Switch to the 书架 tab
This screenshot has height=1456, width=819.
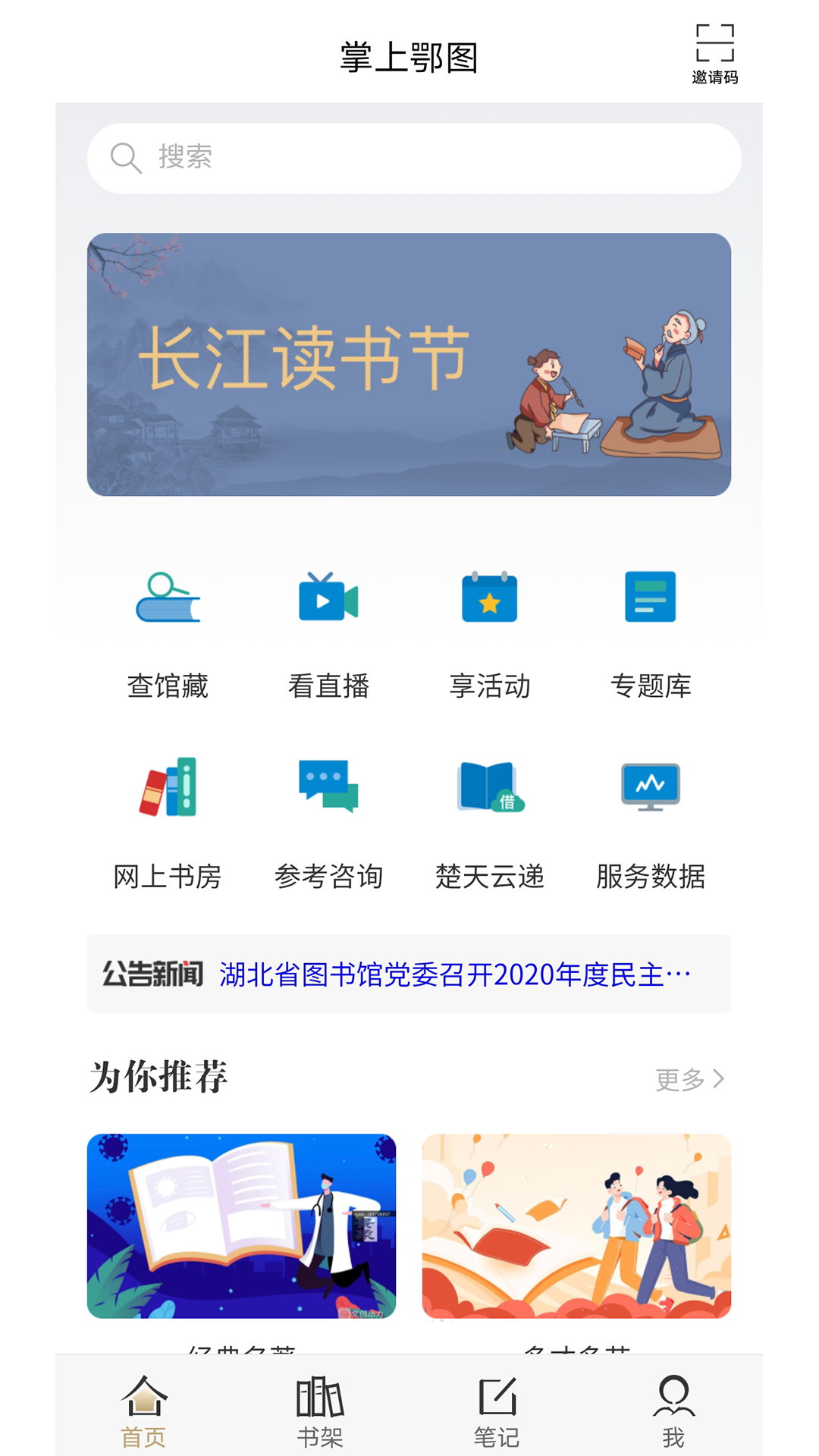(320, 1410)
